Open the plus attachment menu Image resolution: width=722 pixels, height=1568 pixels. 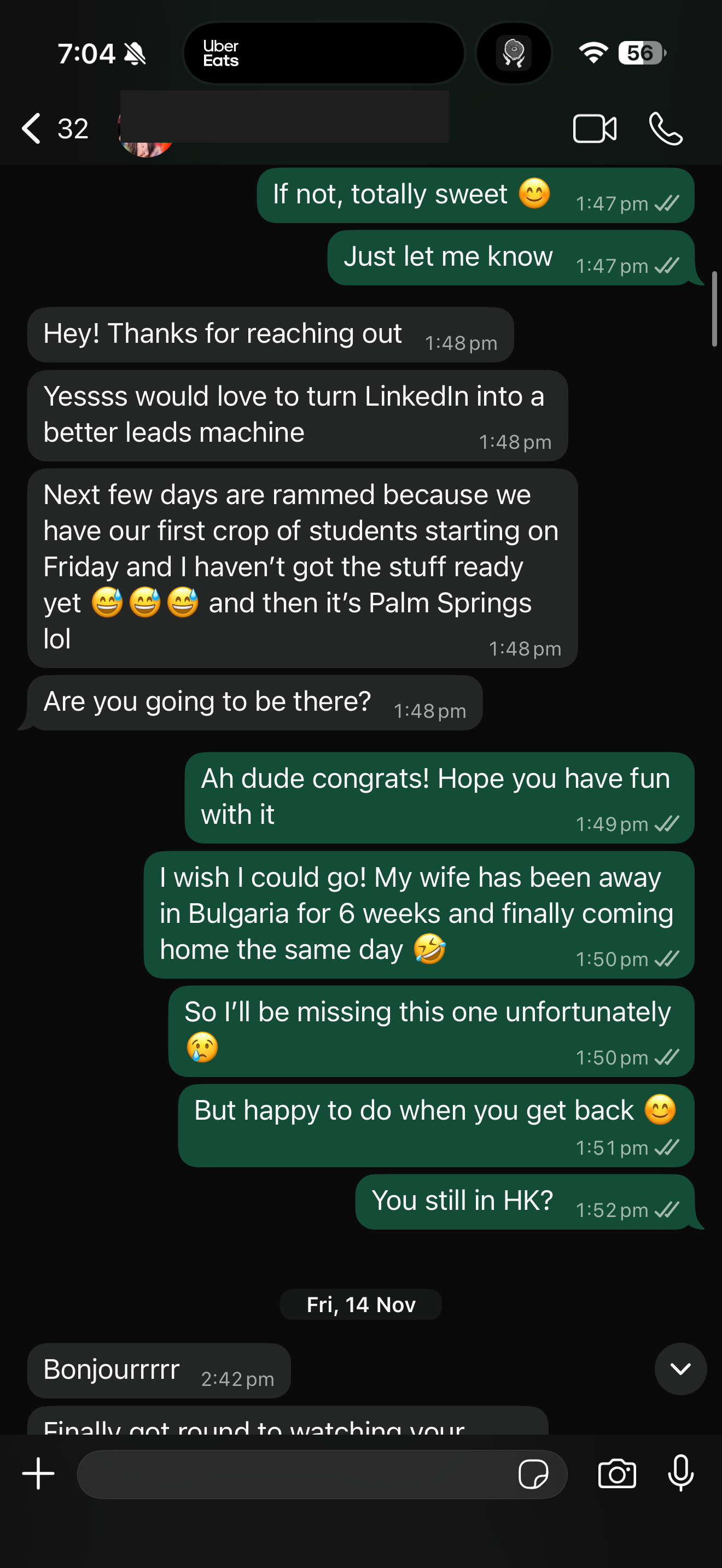(38, 1473)
